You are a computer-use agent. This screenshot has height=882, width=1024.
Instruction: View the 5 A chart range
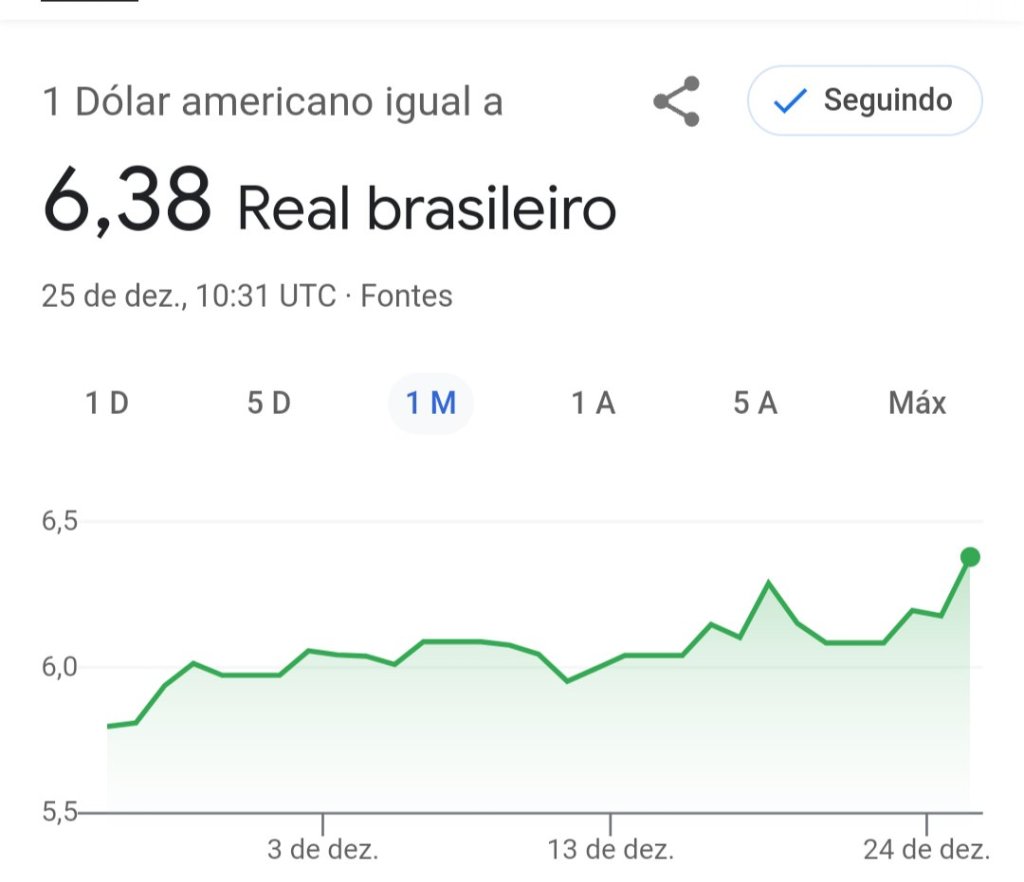(755, 403)
